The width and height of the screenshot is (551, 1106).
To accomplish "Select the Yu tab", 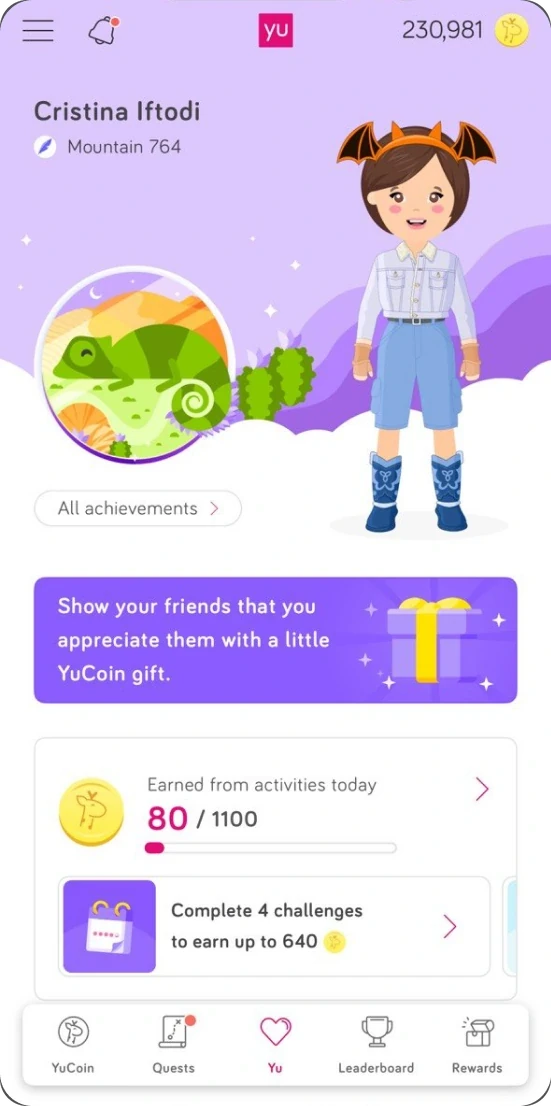I will tap(275, 1045).
